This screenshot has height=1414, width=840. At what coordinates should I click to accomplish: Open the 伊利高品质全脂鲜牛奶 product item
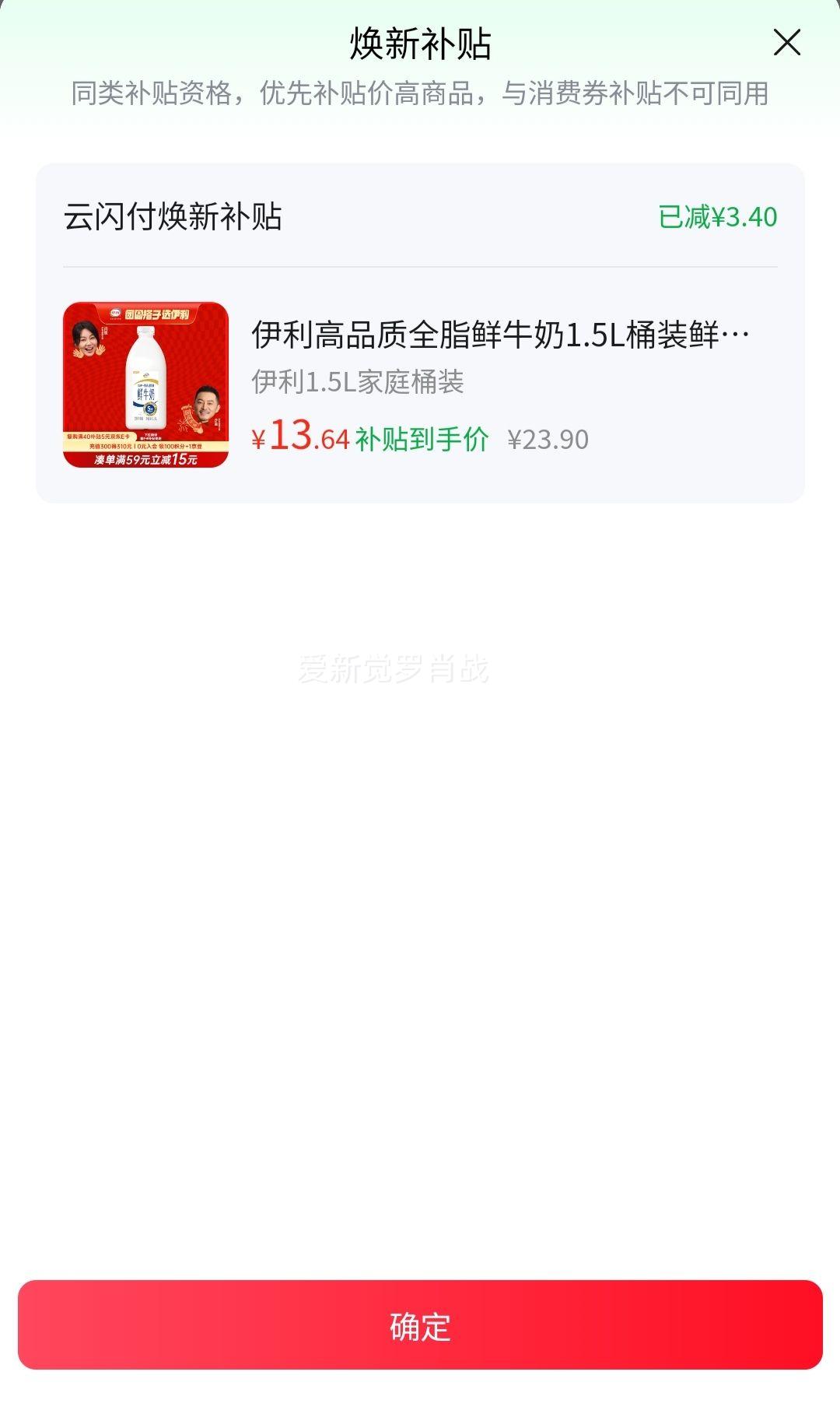click(x=499, y=335)
